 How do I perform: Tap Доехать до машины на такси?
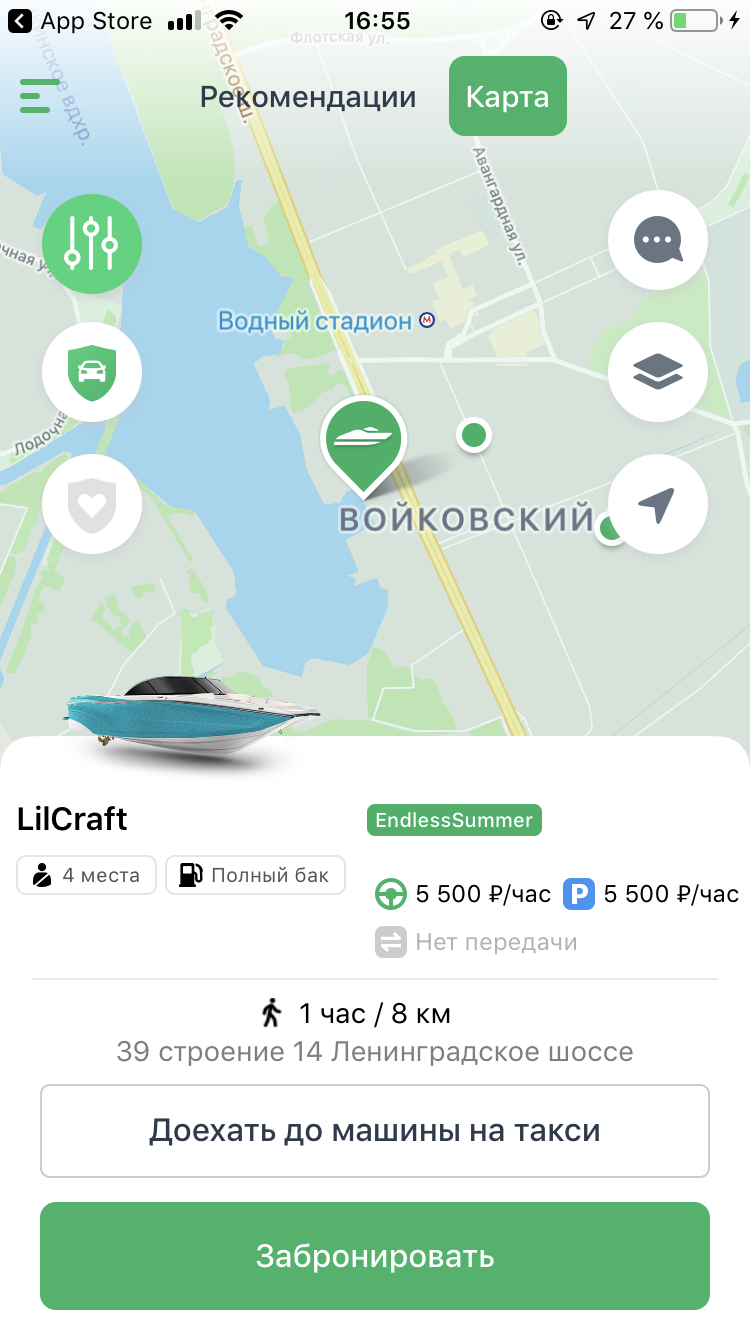(375, 1131)
